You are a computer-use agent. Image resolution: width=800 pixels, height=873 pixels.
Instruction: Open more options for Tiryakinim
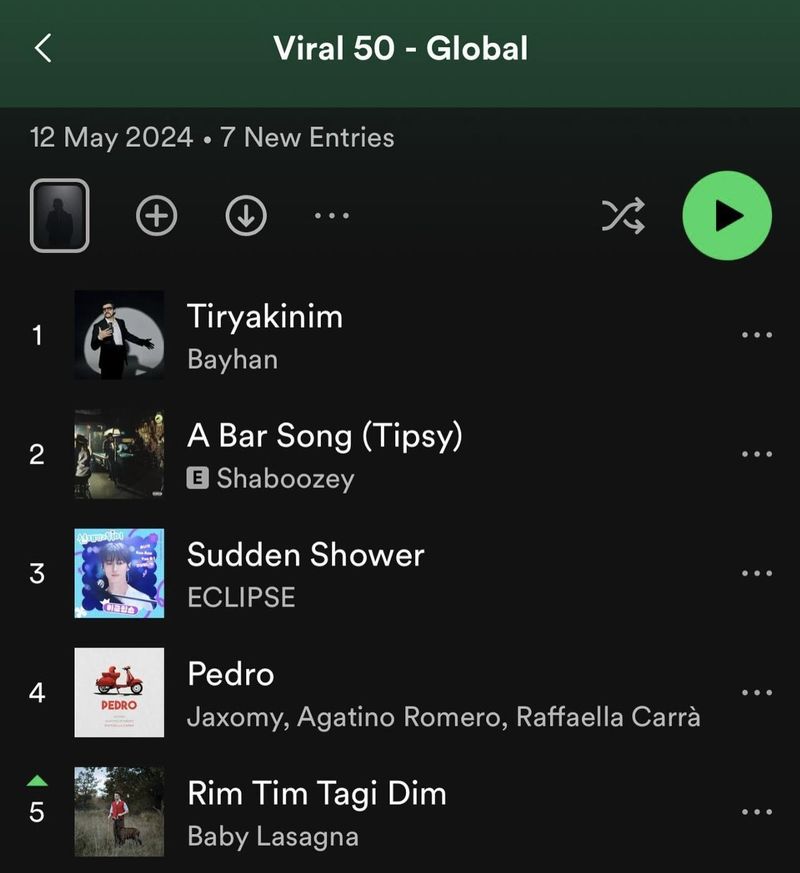[x=757, y=335]
